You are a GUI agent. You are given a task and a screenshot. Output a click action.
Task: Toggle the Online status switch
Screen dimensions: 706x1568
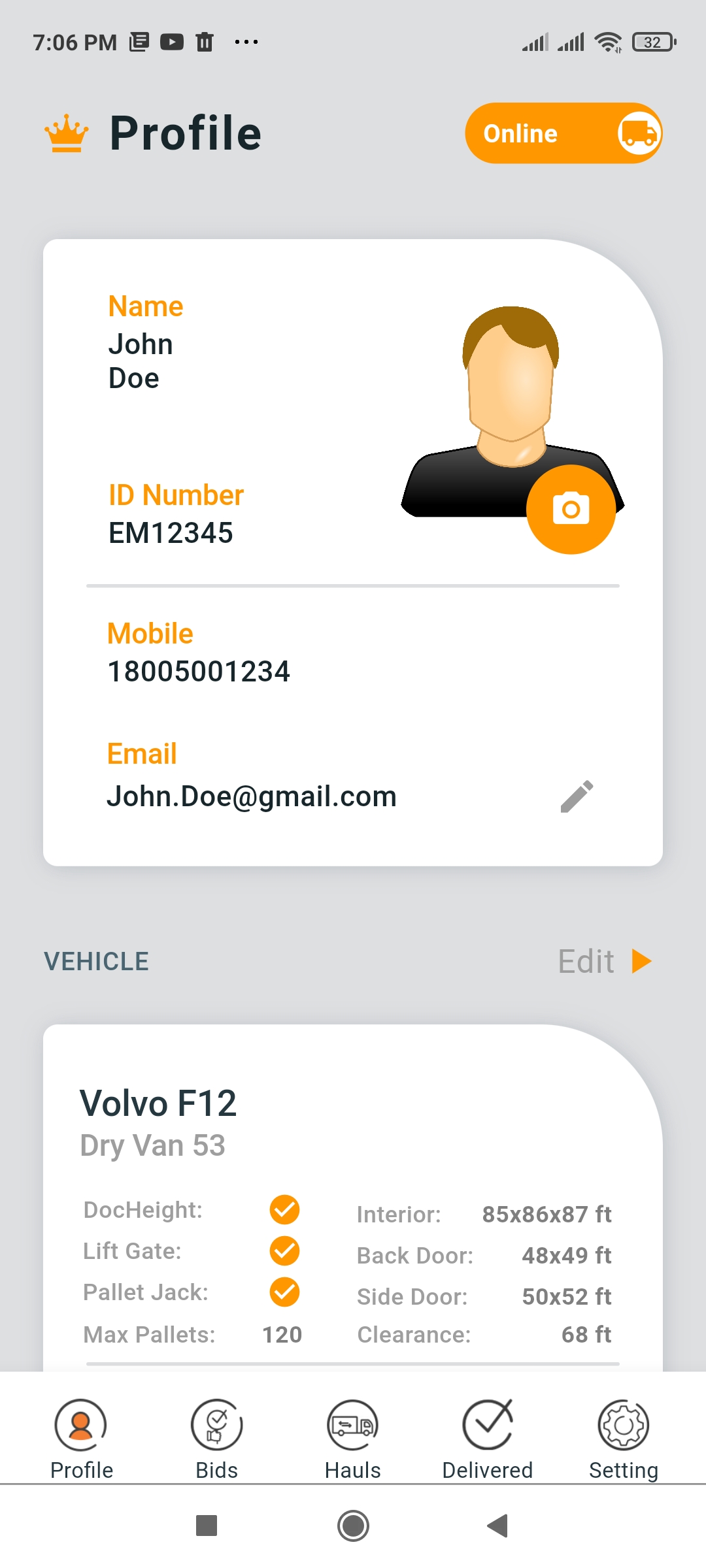(x=563, y=133)
